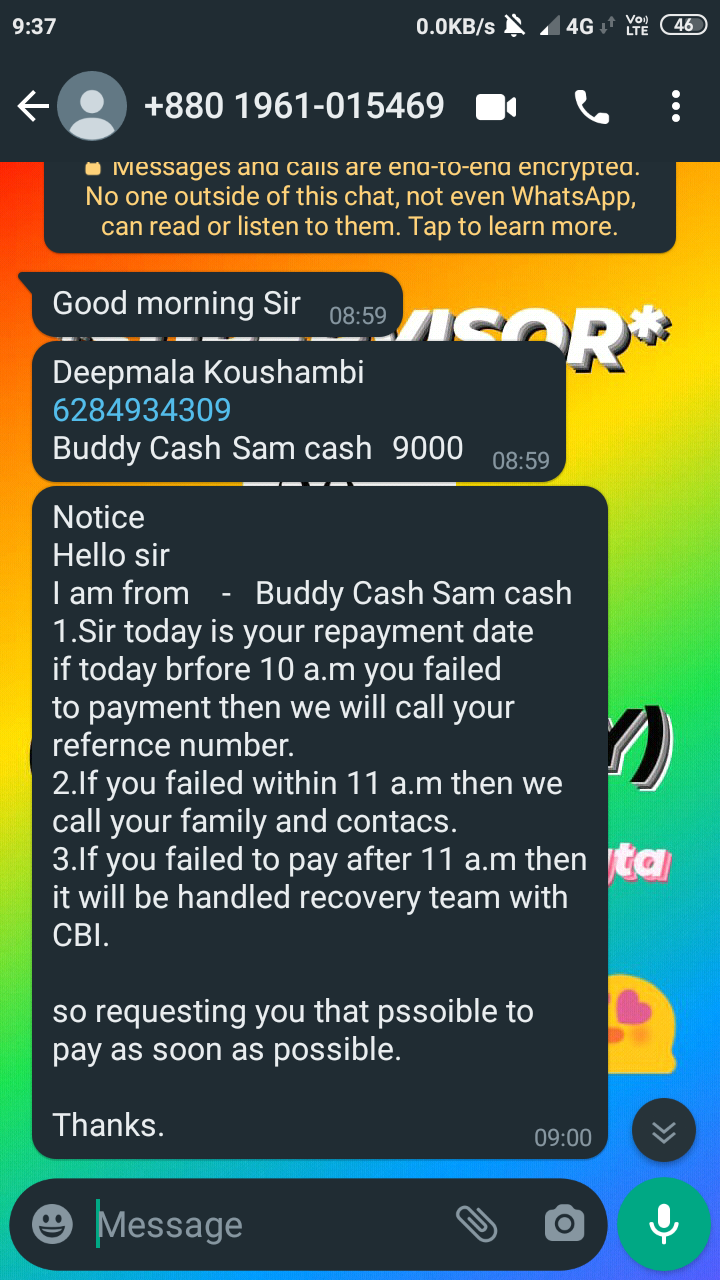Viewport: 720px width, 1280px height.
Task: Start a video call
Action: (x=496, y=106)
